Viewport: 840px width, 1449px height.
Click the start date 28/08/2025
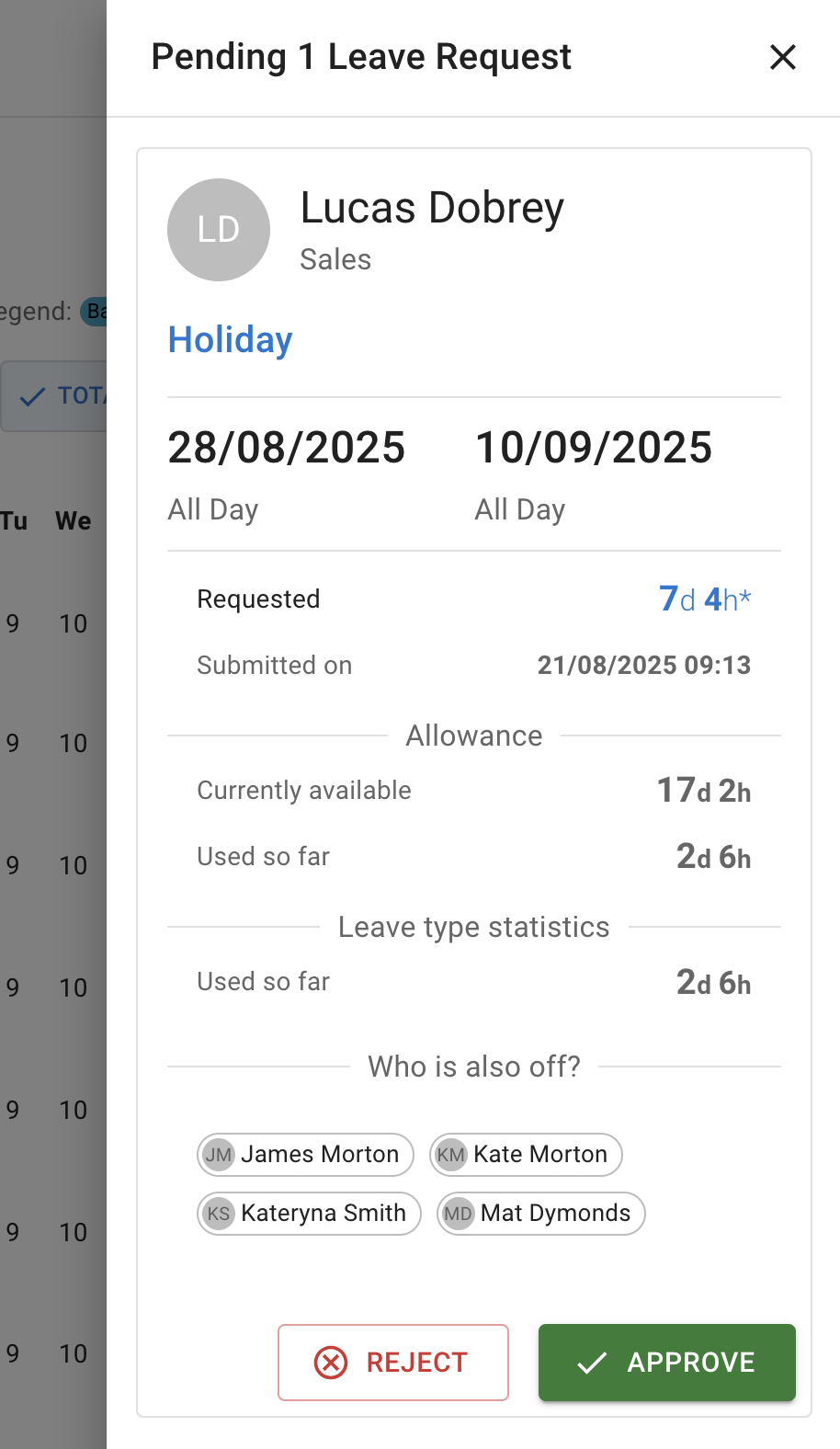[286, 448]
